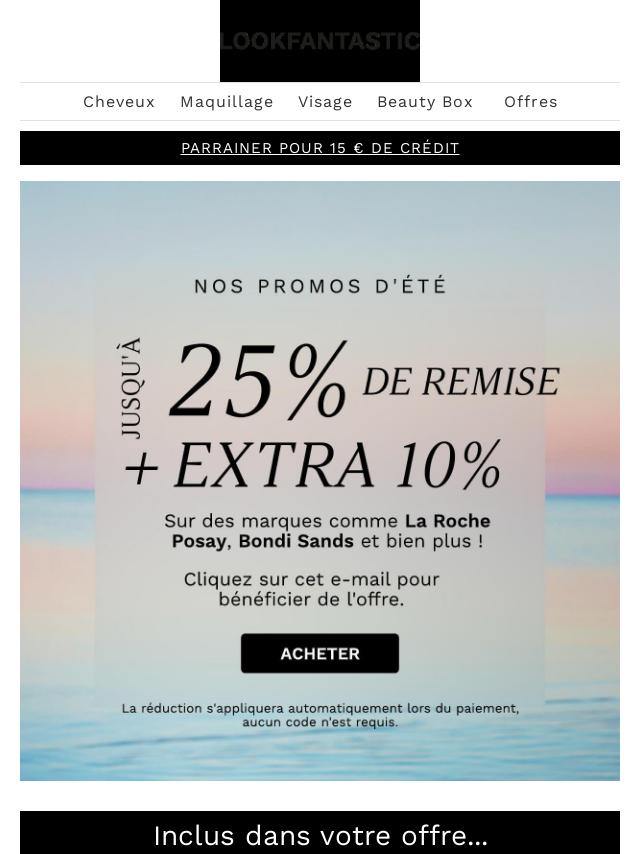640x854 pixels.
Task: Go to the Maquillage section
Action: tap(227, 102)
